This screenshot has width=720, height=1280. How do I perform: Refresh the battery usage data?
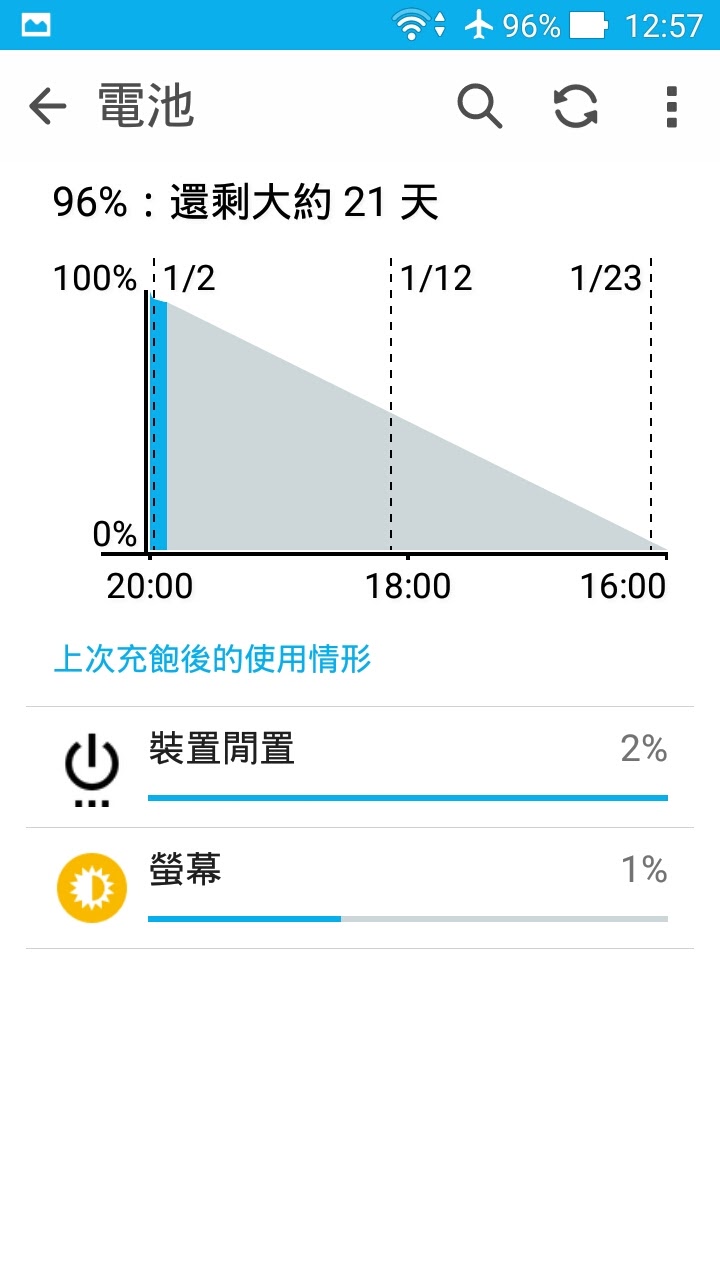click(576, 106)
